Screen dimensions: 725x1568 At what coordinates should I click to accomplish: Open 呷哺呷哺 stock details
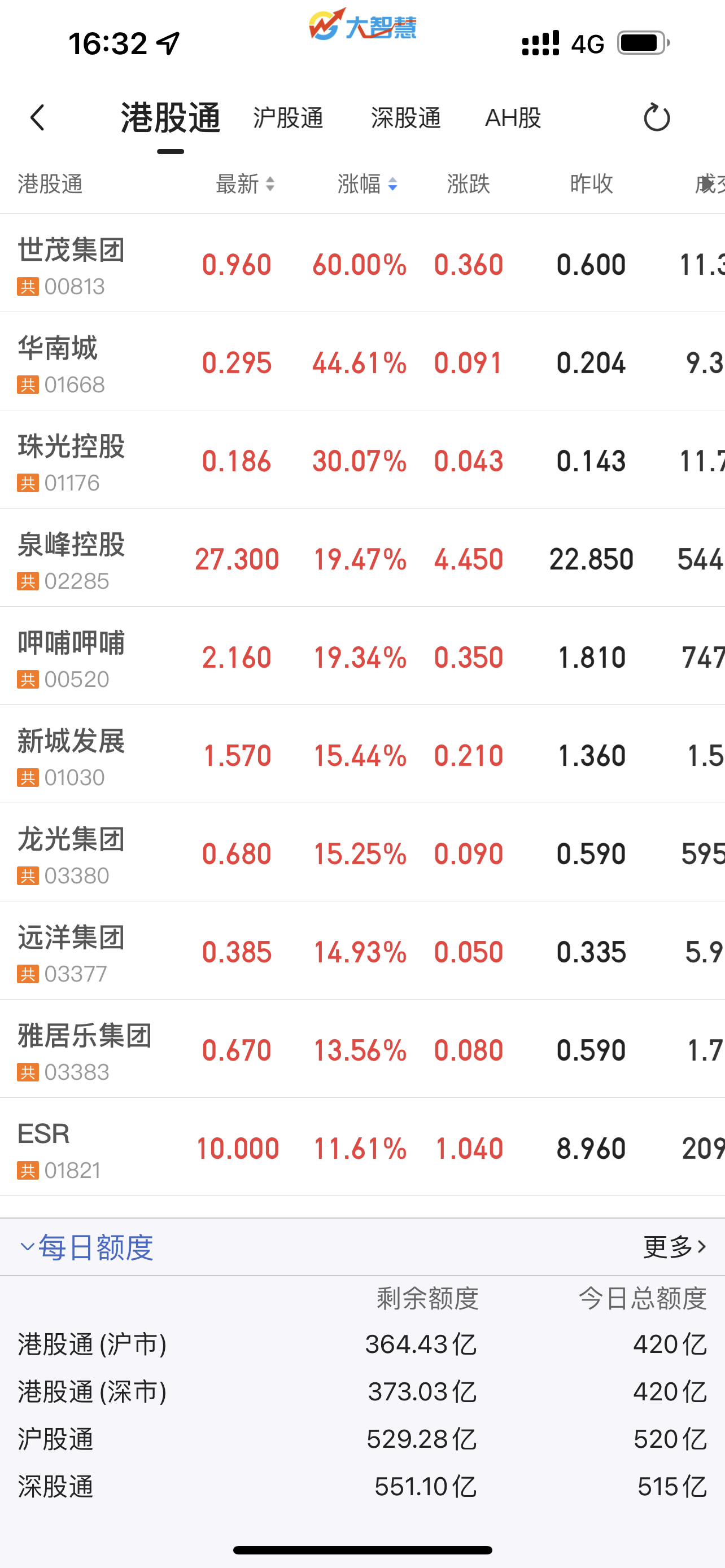71,656
